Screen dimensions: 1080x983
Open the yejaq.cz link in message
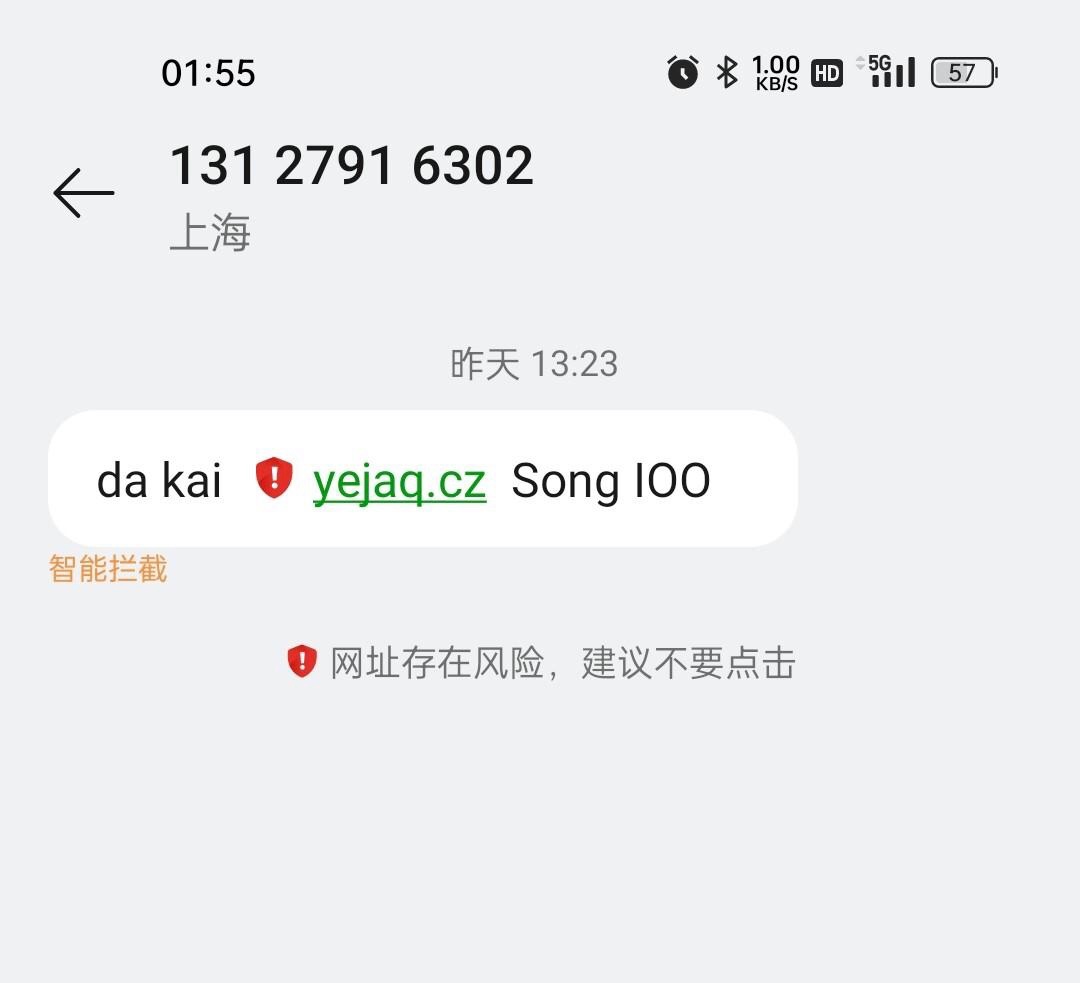pos(399,482)
